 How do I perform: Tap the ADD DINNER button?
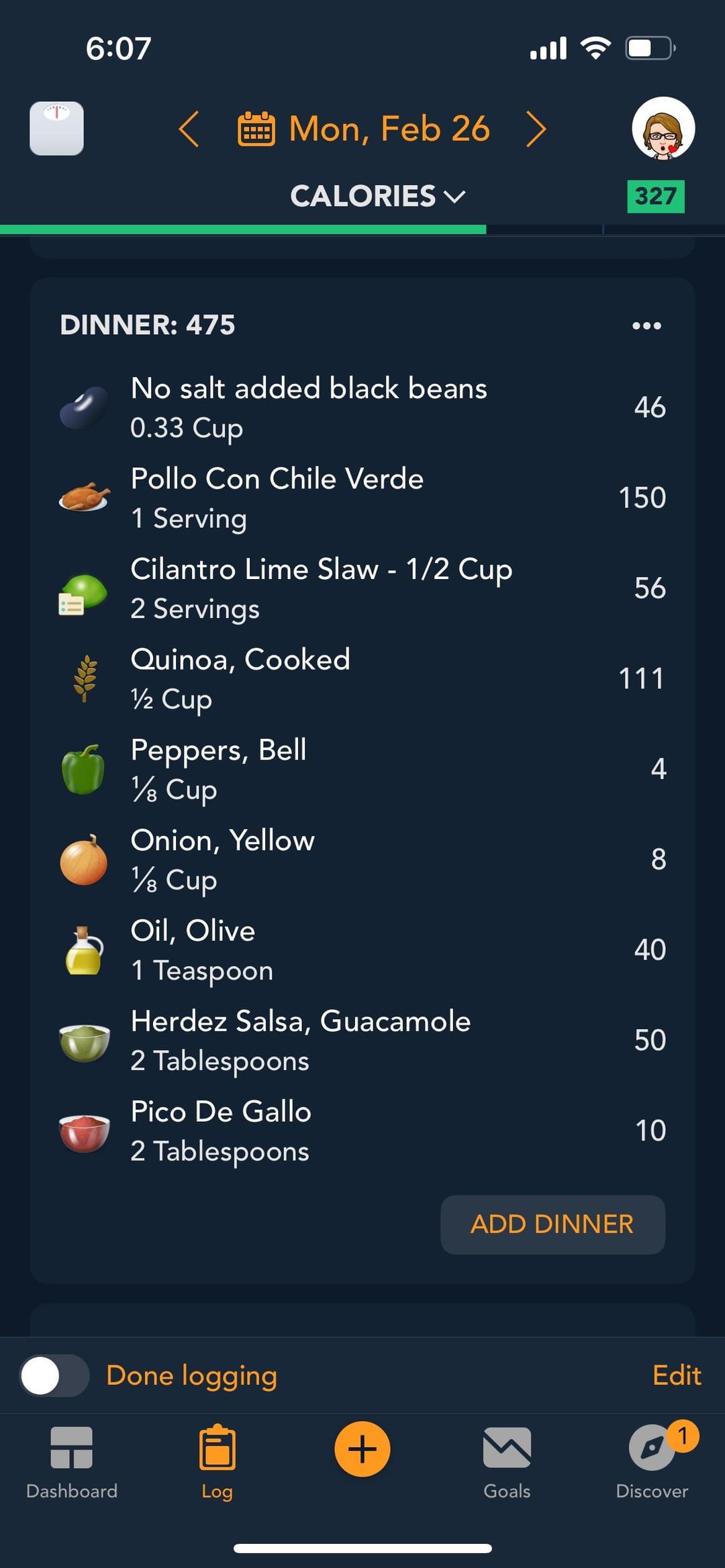(x=552, y=1224)
